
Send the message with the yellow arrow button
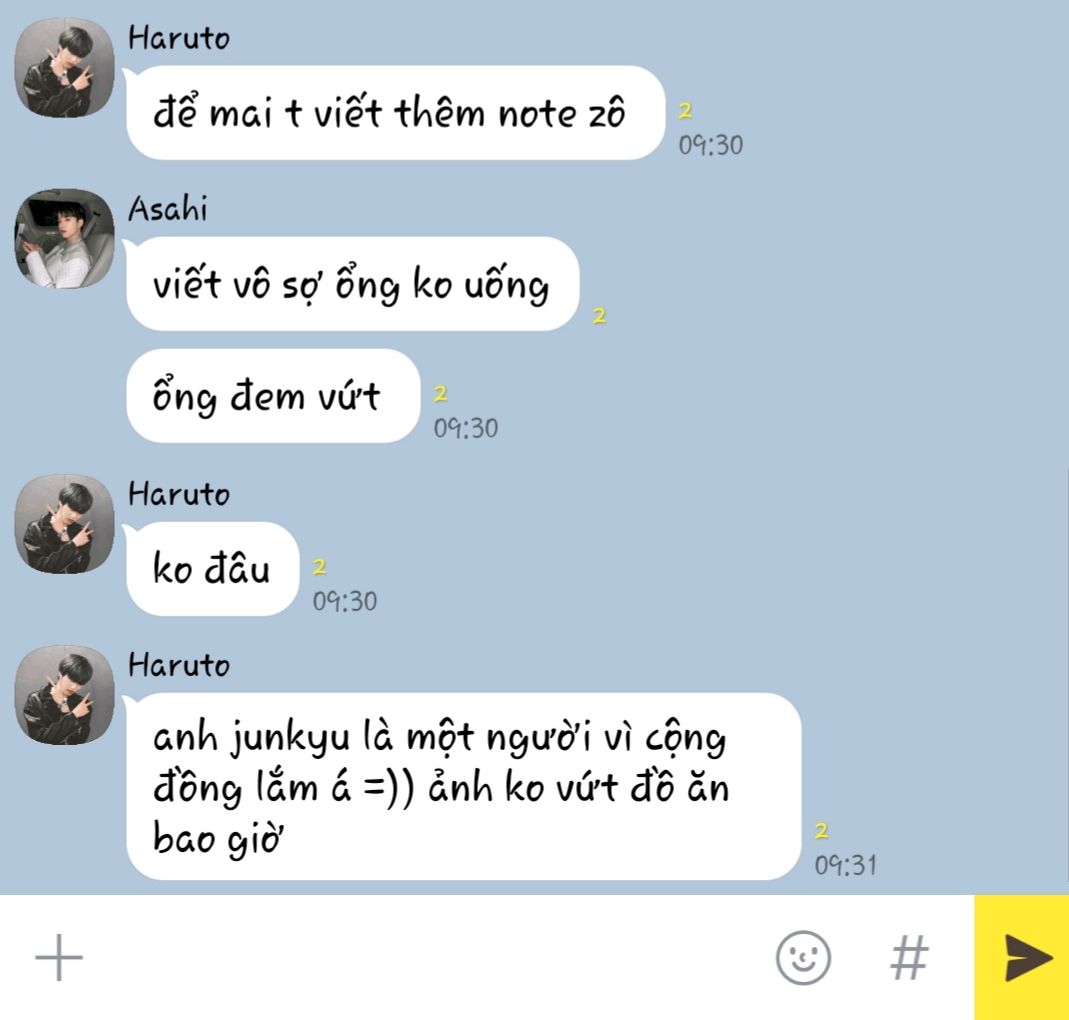[1021, 957]
